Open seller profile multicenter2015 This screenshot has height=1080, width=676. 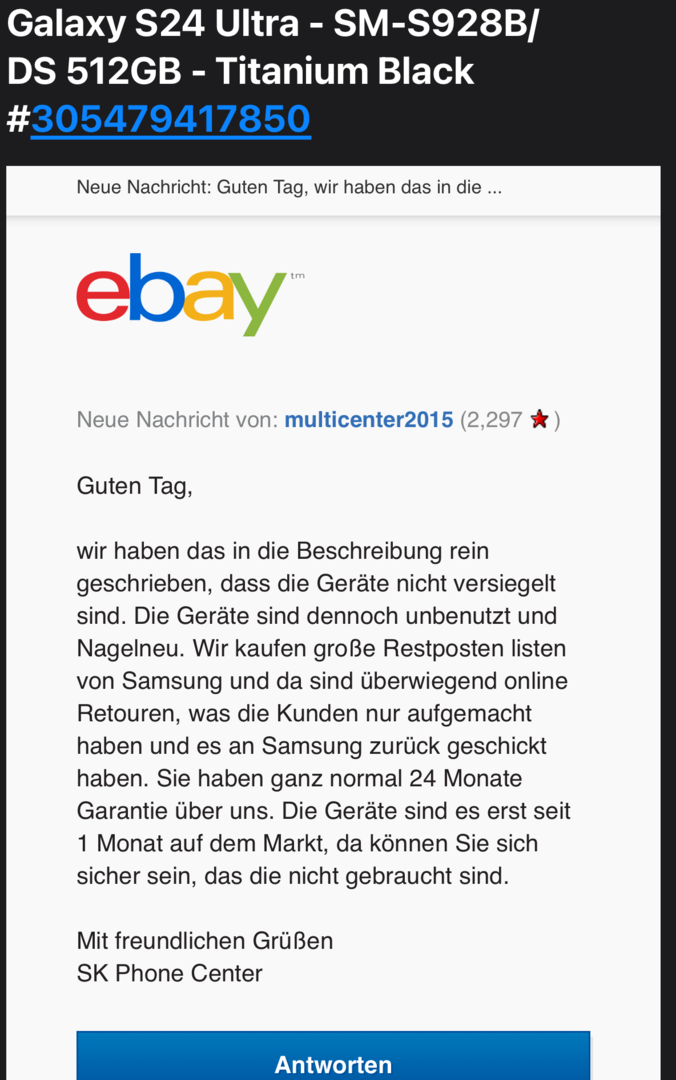pyautogui.click(x=368, y=420)
